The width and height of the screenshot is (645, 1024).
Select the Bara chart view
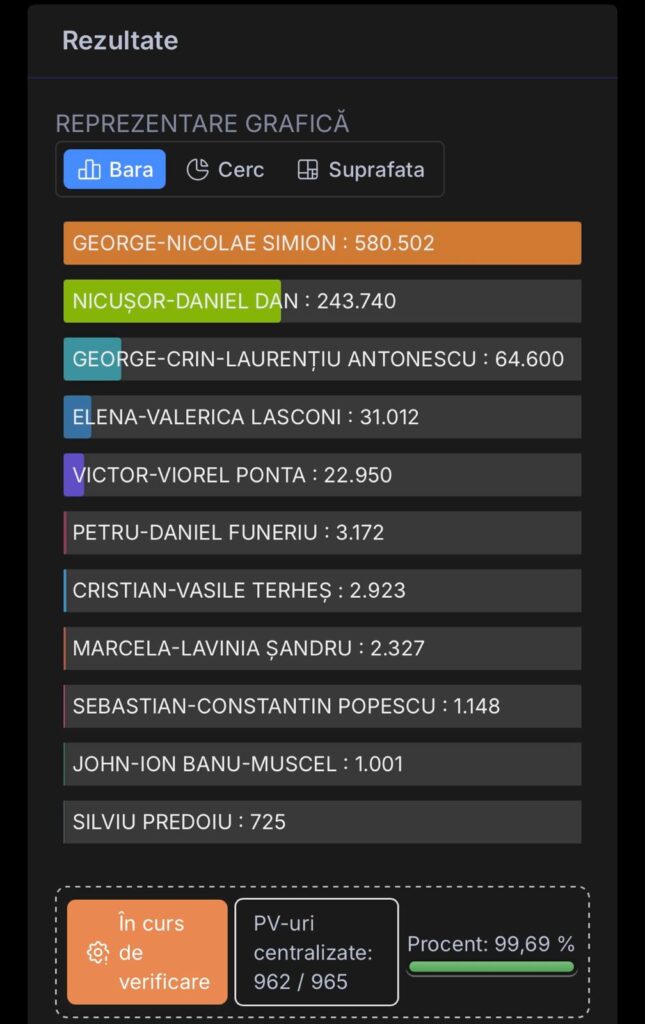click(x=115, y=170)
